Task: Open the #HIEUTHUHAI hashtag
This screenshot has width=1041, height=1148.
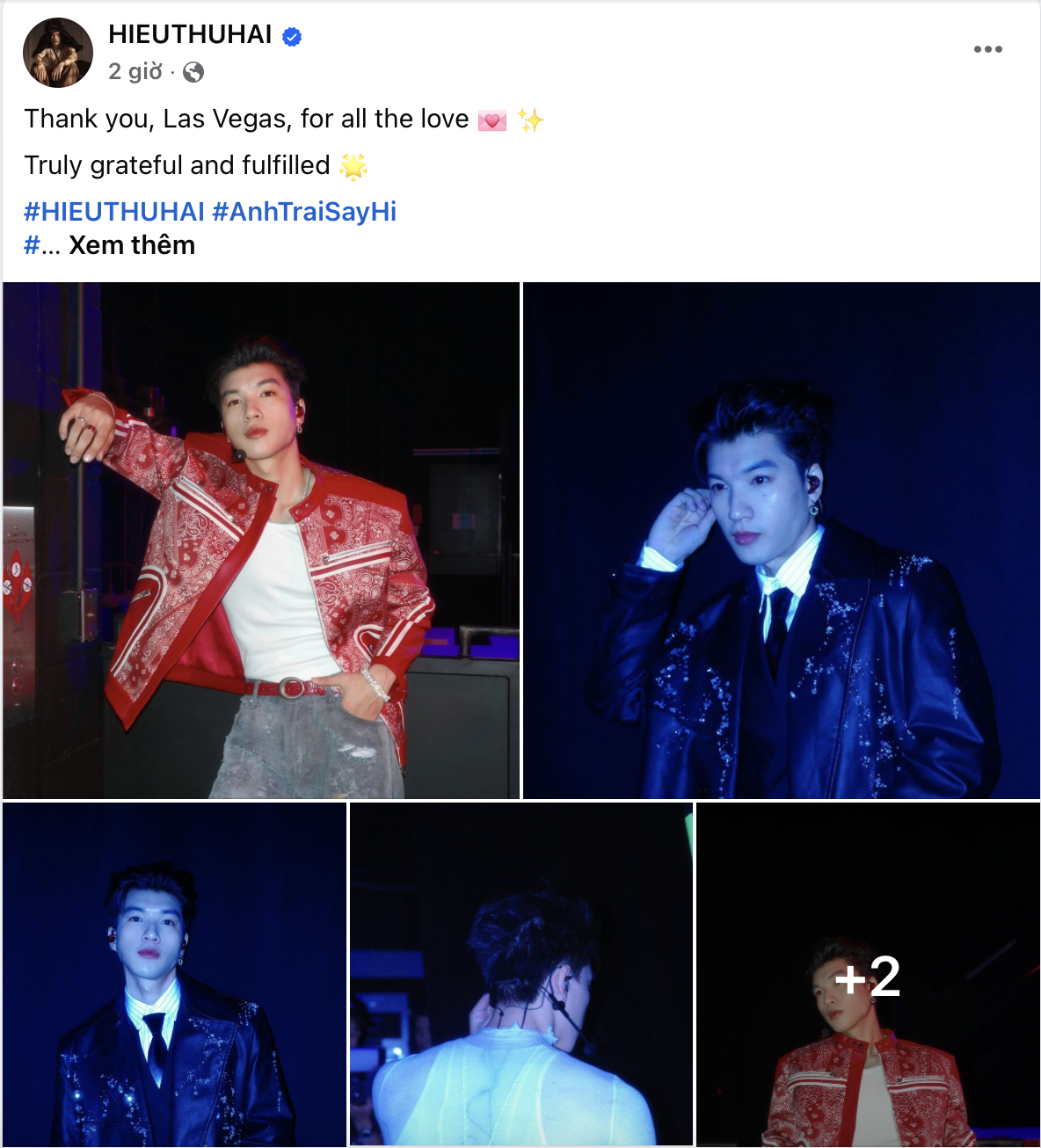Action: point(114,212)
